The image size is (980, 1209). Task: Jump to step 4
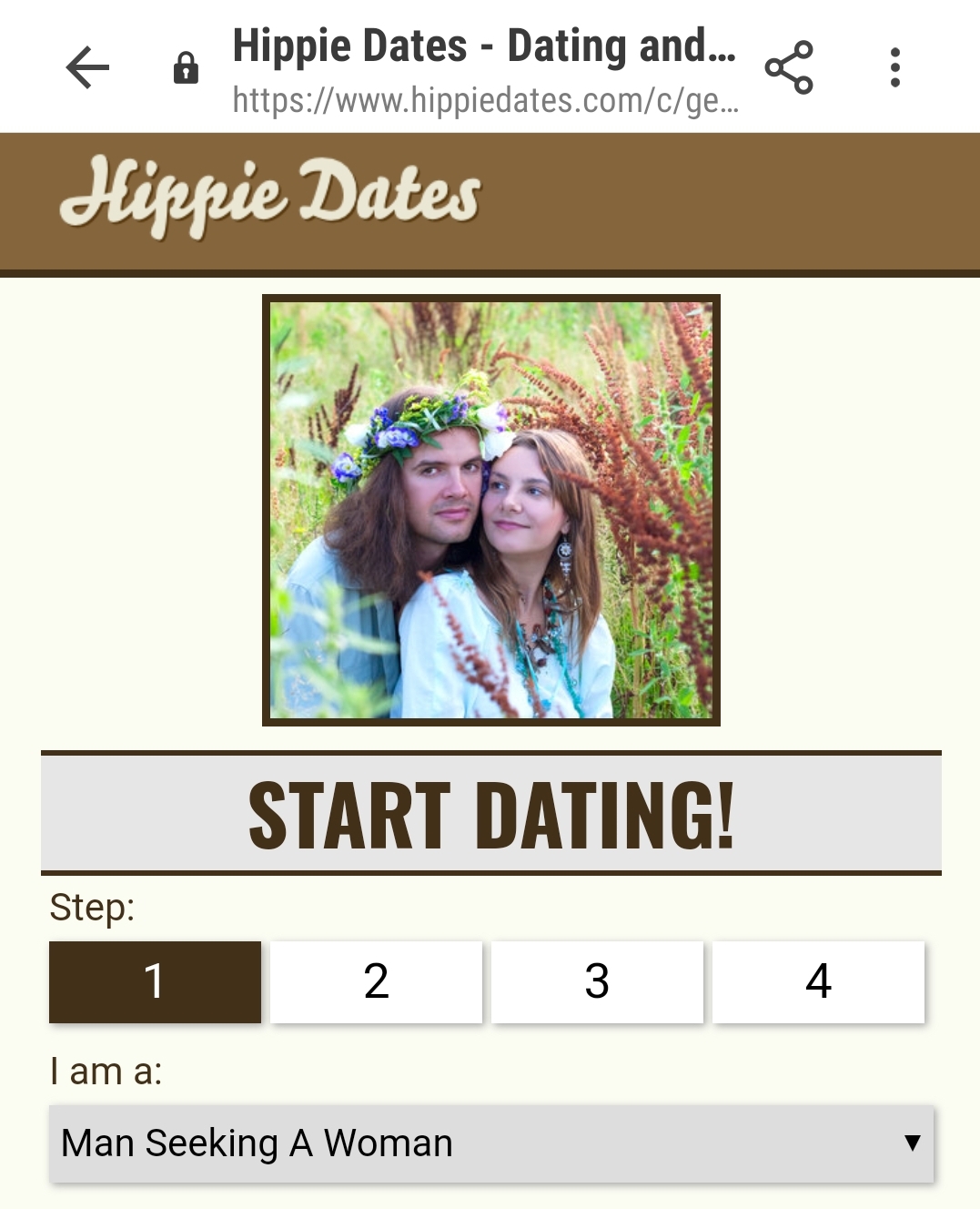pos(818,981)
